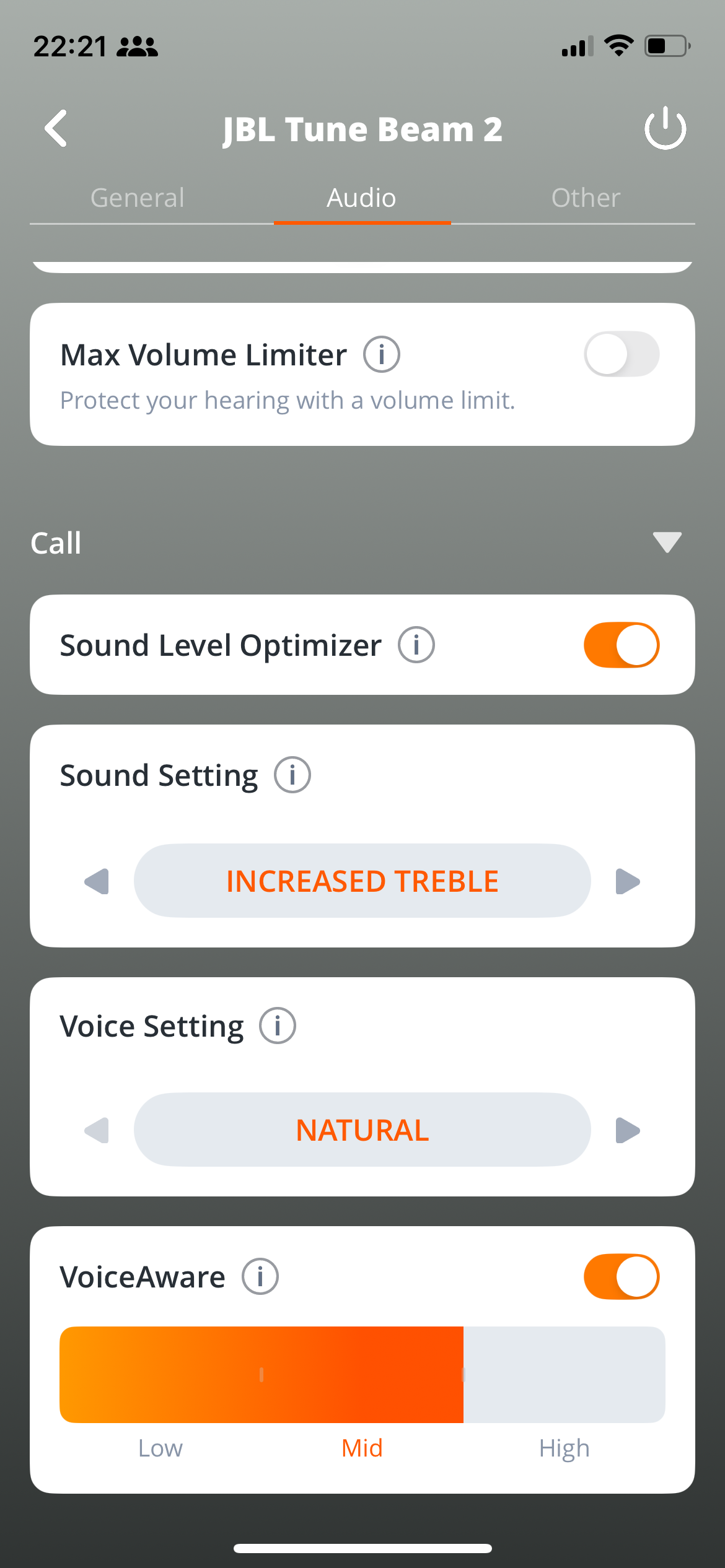Show VoiceAware info
Viewport: 725px width, 1568px height.
260,1276
